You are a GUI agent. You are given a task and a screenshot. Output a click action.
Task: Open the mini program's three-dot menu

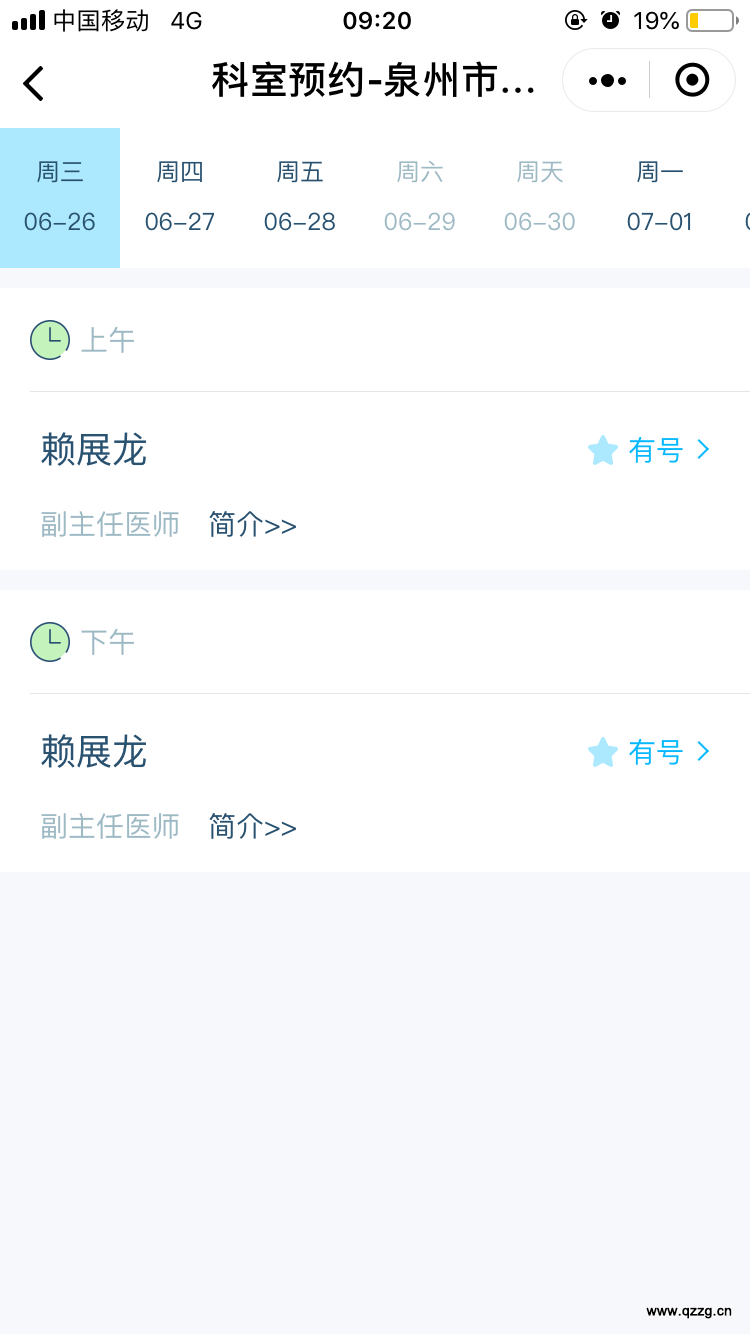coord(607,80)
